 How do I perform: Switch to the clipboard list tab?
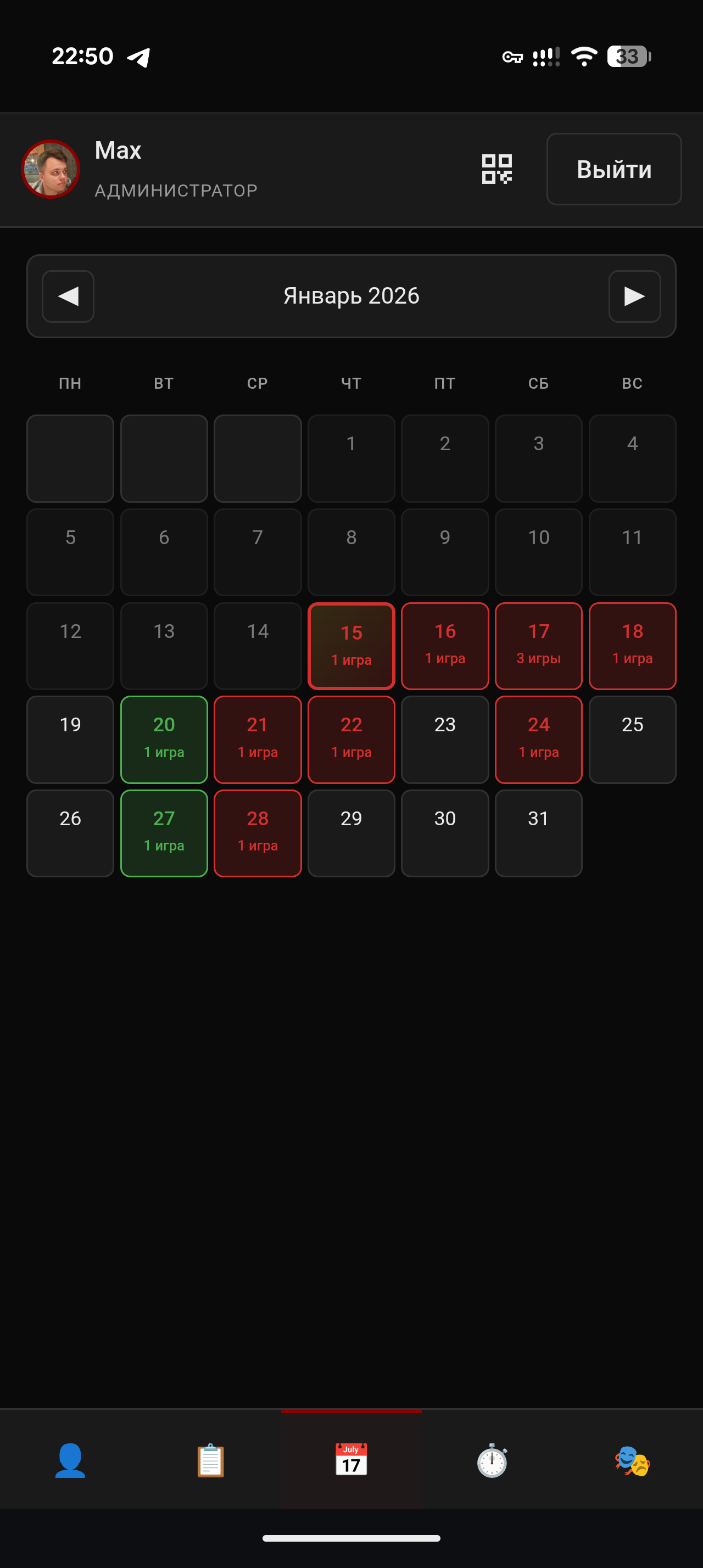(210, 1460)
